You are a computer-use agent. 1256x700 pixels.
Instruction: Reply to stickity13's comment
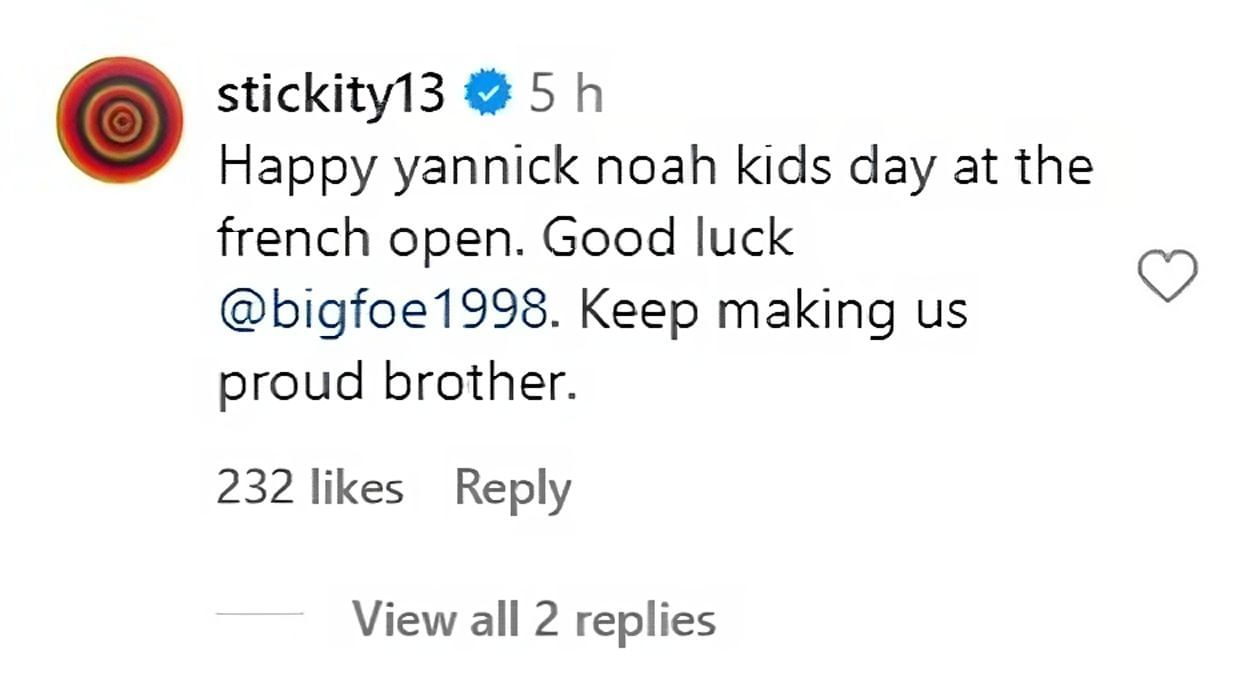512,489
